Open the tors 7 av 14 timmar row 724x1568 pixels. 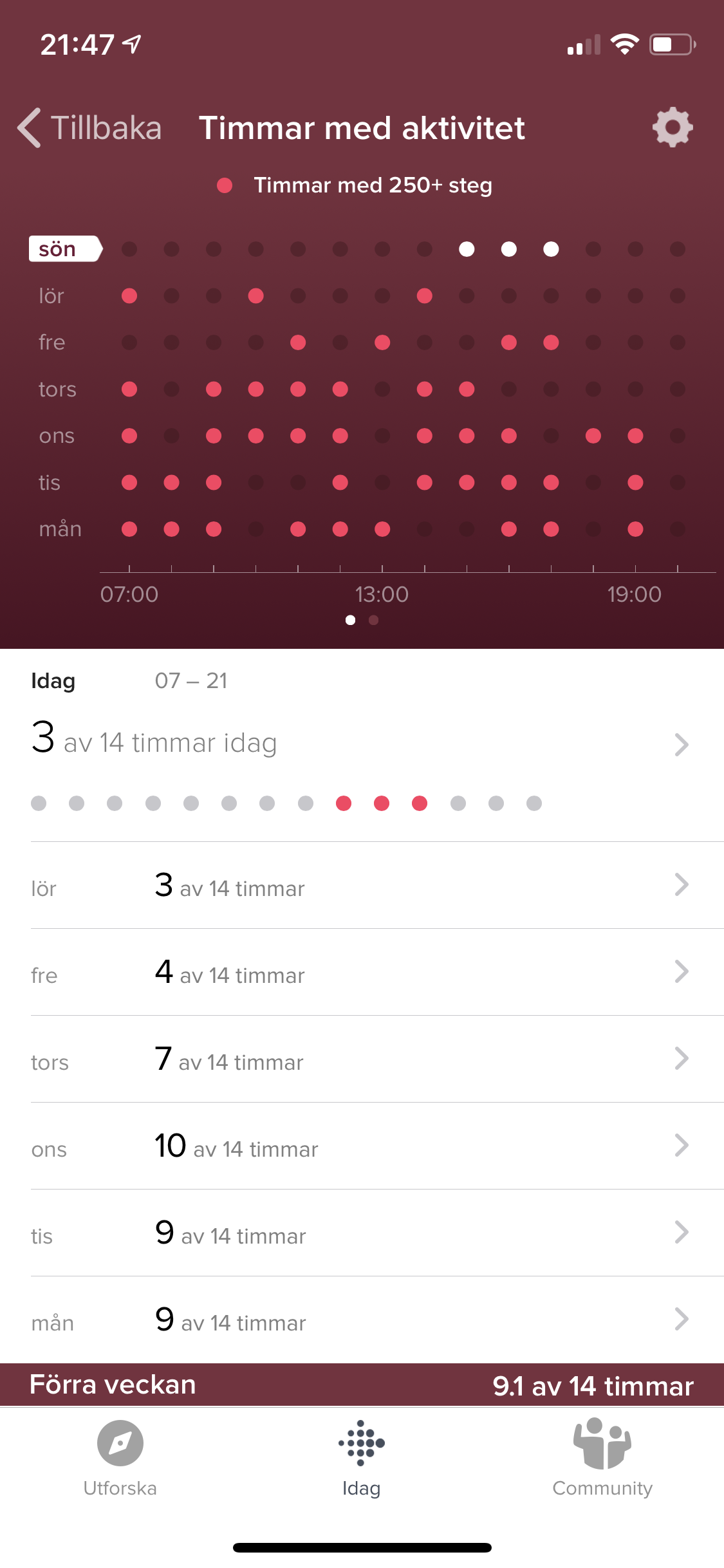click(360, 1060)
